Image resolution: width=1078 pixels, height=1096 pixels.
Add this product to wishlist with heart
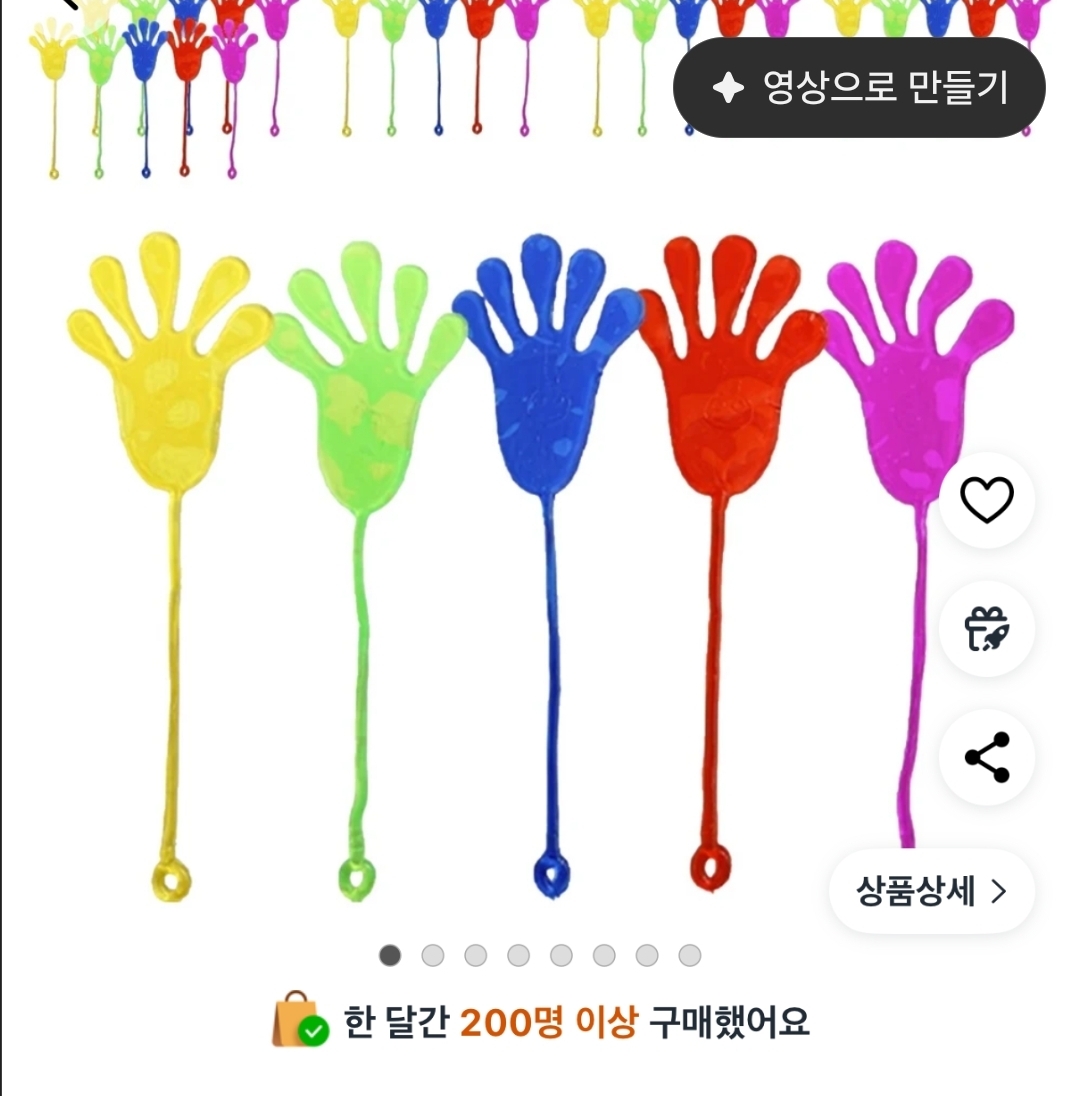click(987, 500)
